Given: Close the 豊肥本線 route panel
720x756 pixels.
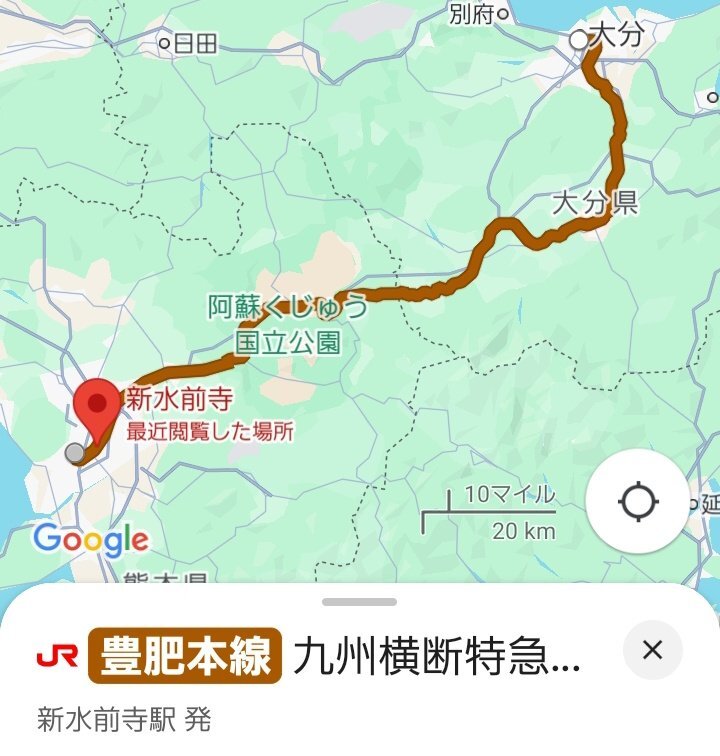Looking at the screenshot, I should coord(652,651).
